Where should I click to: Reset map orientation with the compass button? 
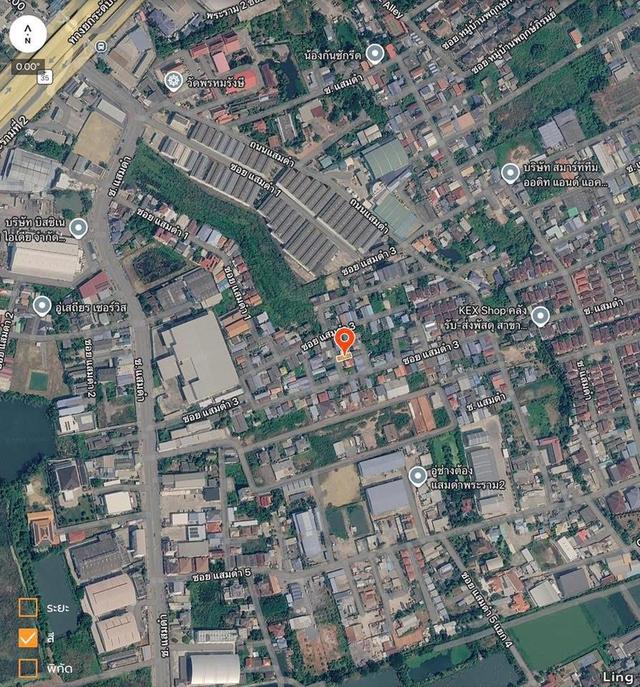tap(28, 35)
